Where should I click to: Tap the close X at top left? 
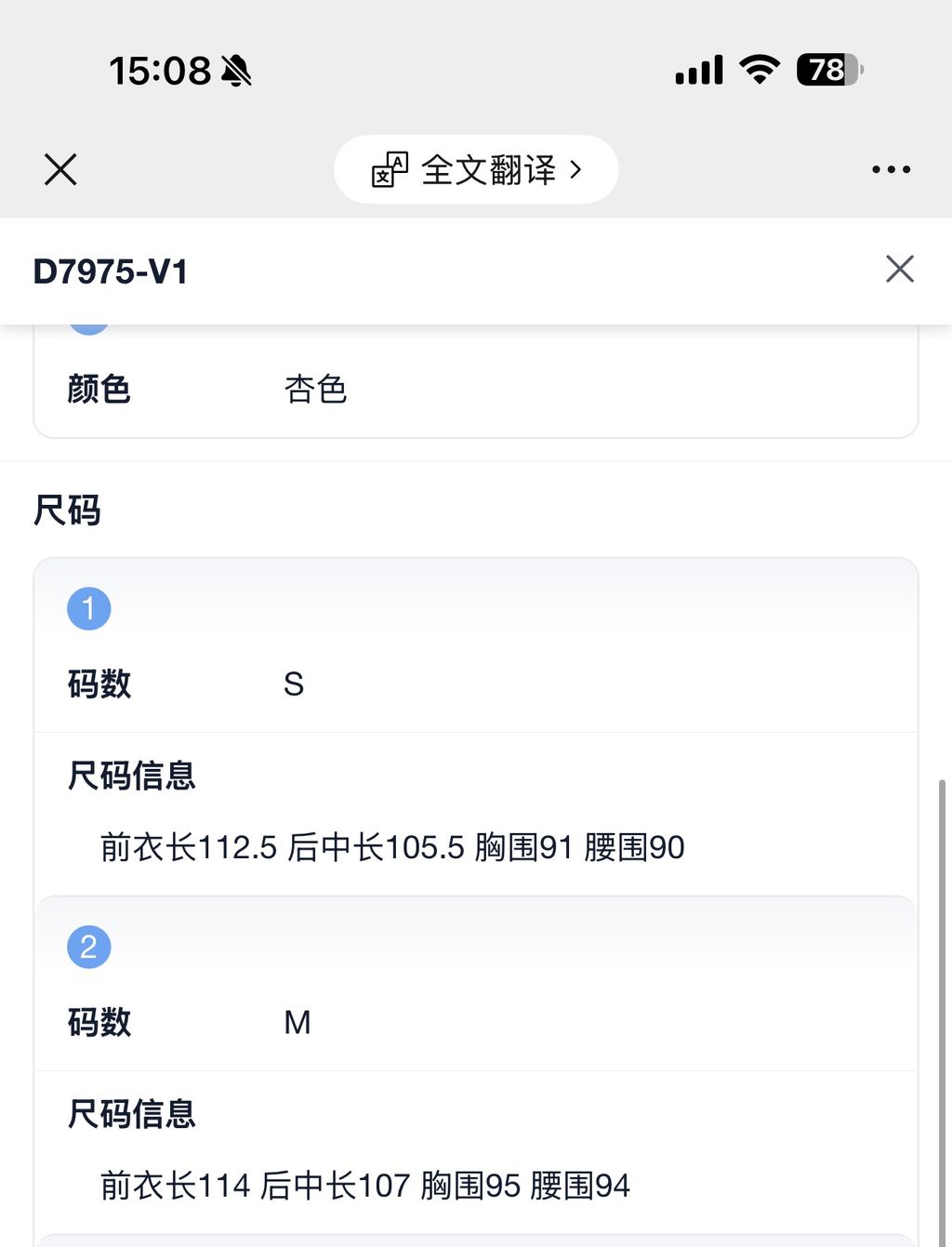(59, 169)
